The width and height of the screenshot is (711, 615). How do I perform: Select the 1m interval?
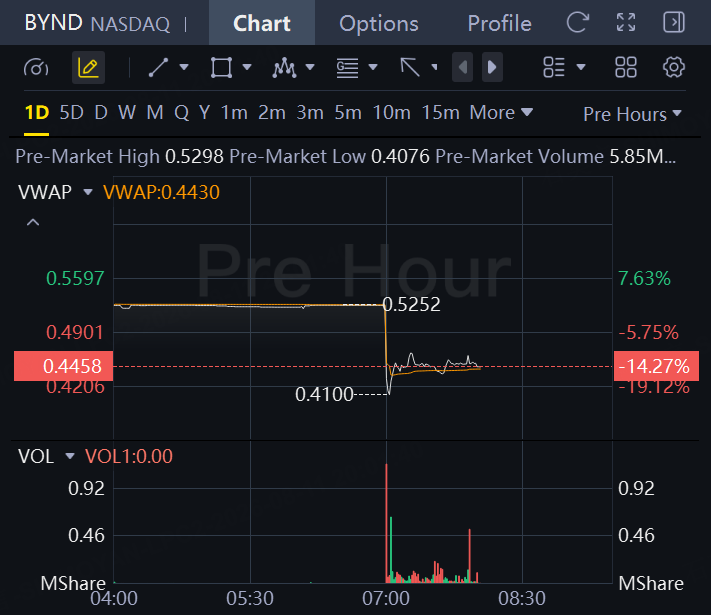234,112
